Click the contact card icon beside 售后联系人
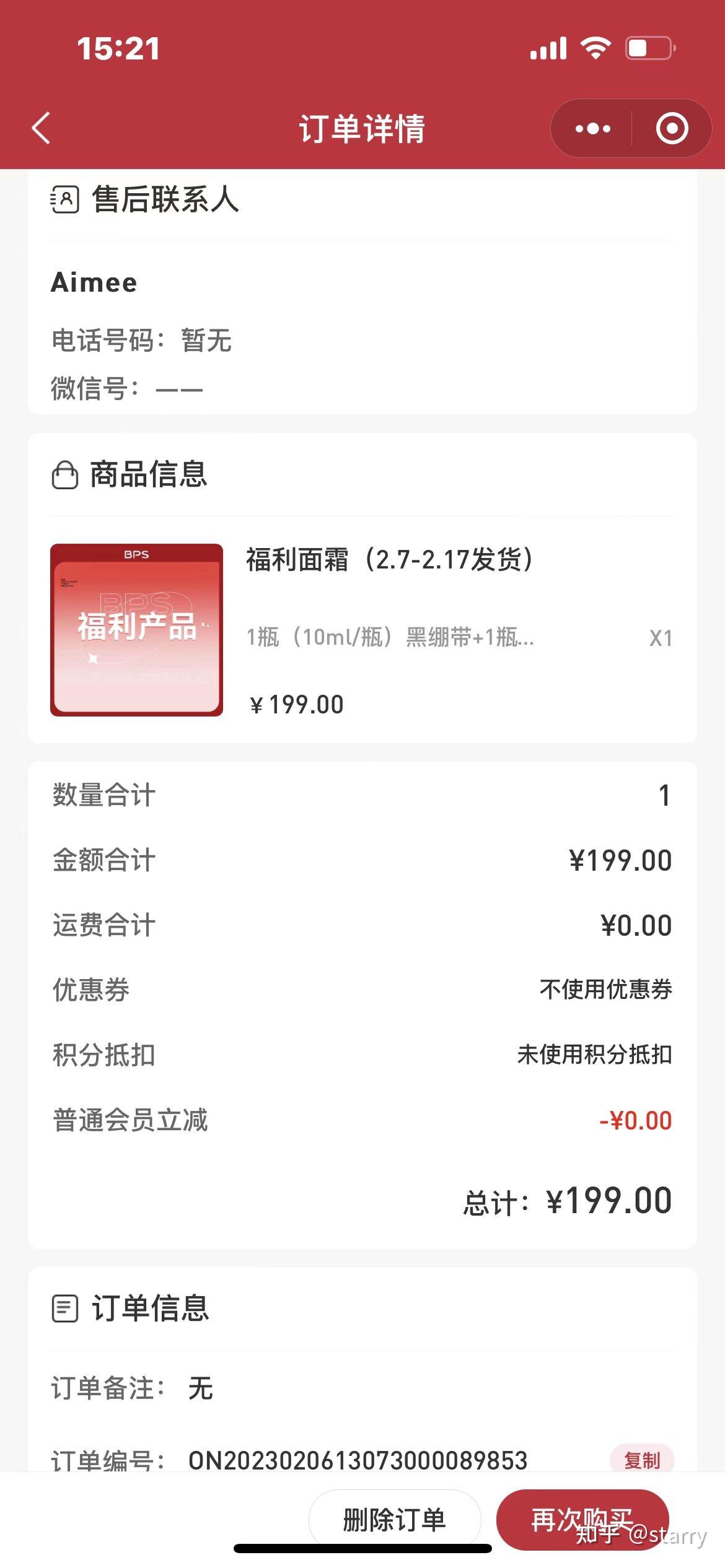The height and width of the screenshot is (1568, 725). [64, 199]
